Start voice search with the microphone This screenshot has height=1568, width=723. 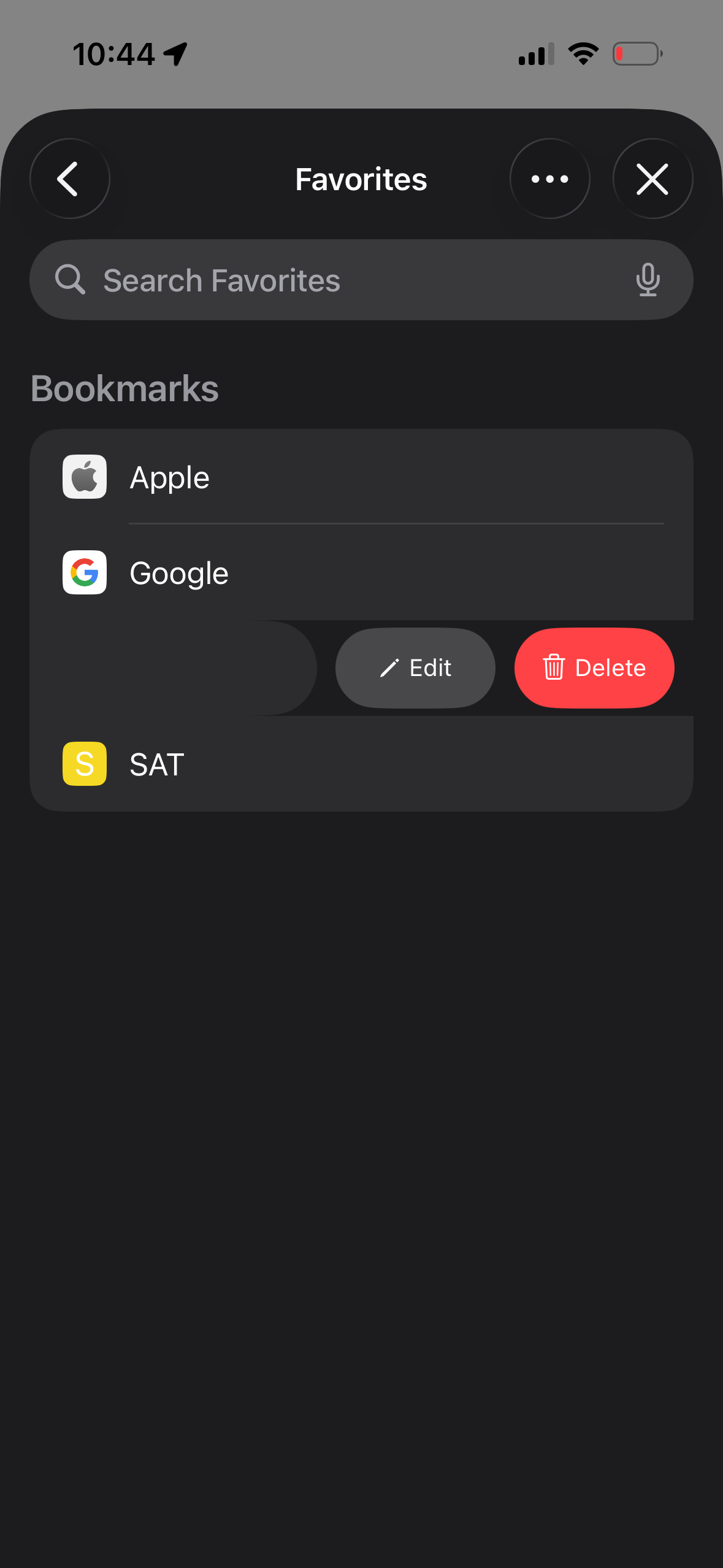click(648, 280)
